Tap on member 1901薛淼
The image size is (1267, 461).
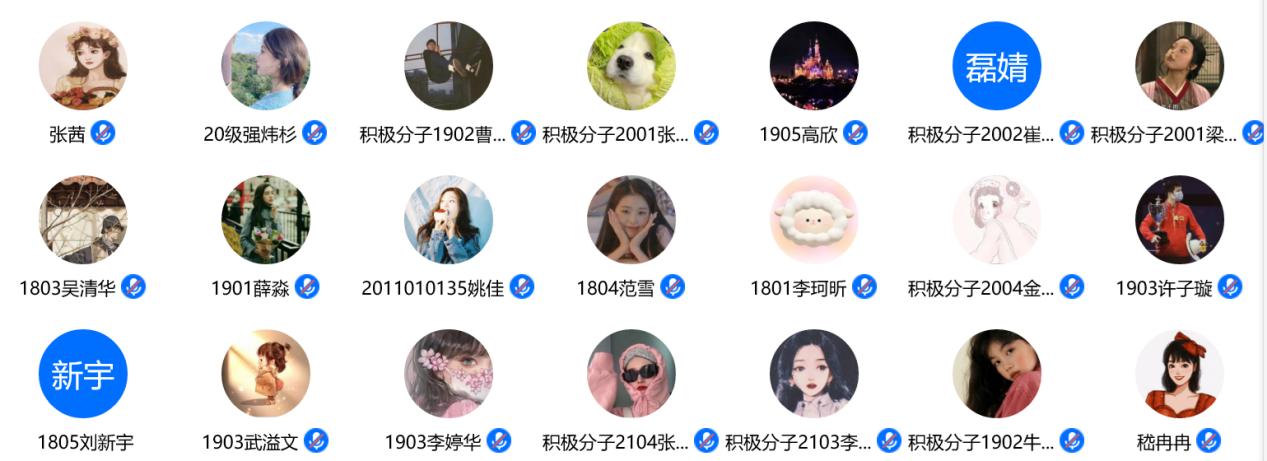[x=265, y=220]
